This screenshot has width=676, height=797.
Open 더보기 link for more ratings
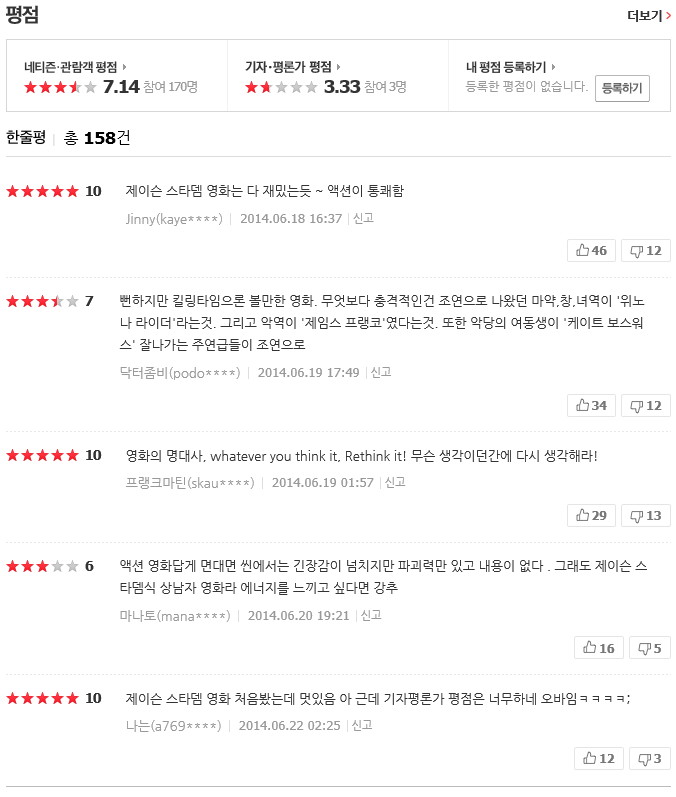pyautogui.click(x=648, y=15)
